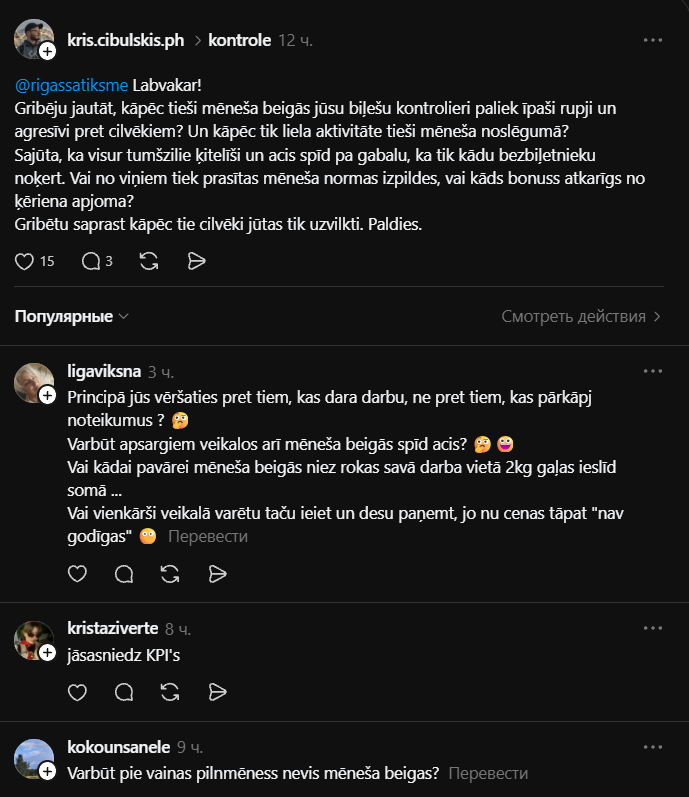Share kris.cibulskis.ph's post
Viewport: 689px width, 797px height.
pos(196,261)
